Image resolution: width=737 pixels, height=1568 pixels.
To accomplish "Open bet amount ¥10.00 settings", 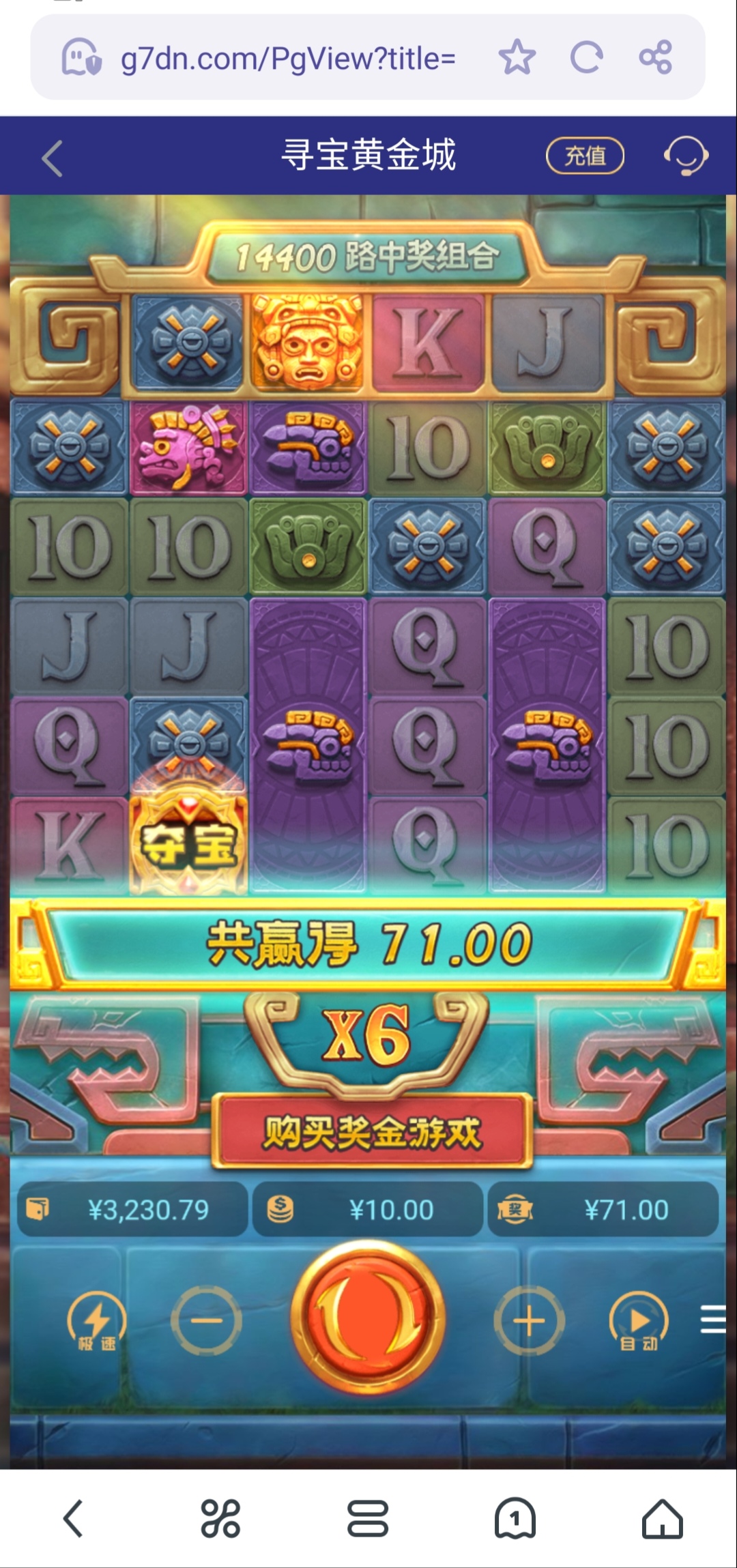I will 369,1210.
